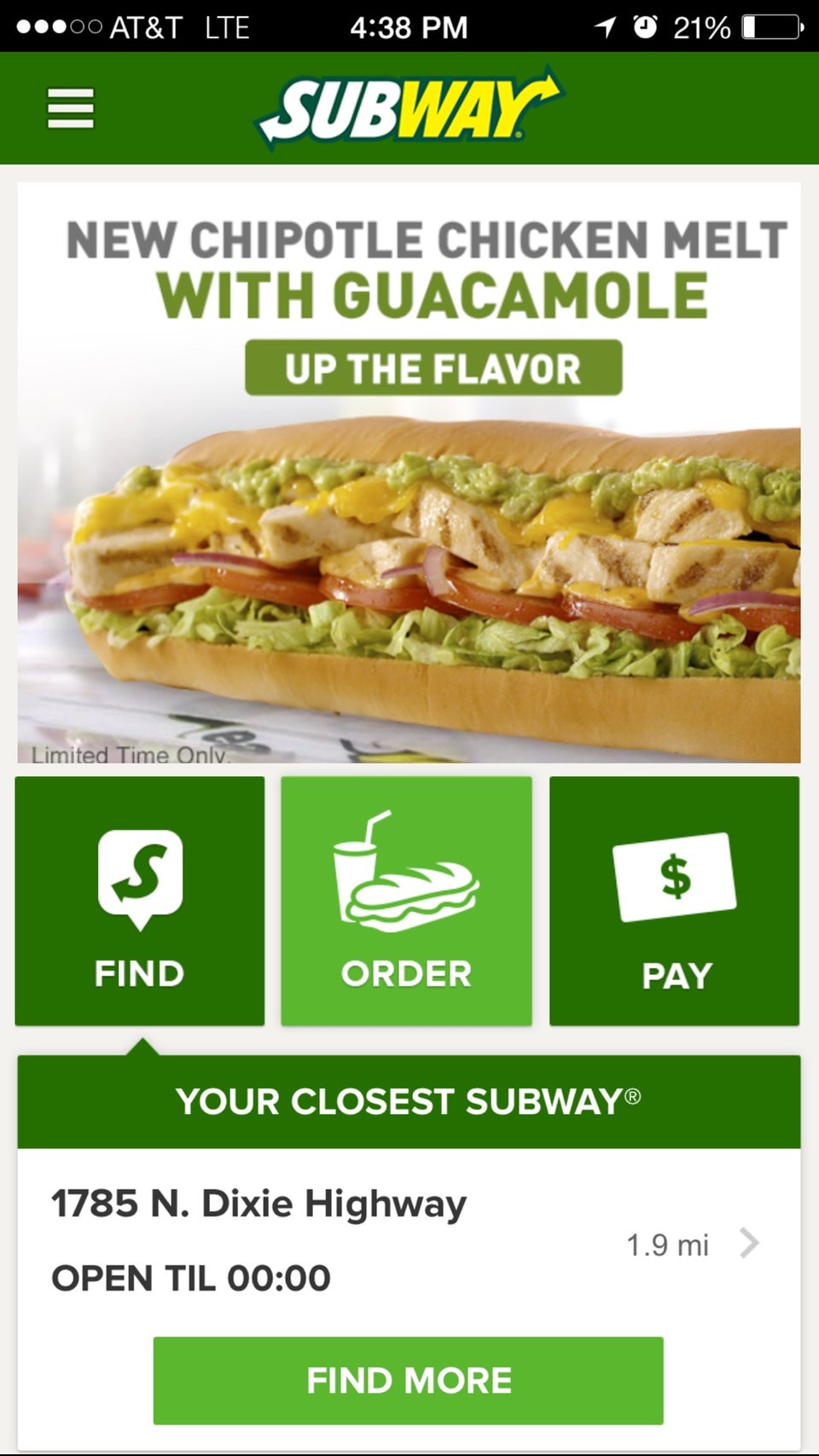Tap the alarm clock icon in status bar

click(646, 26)
